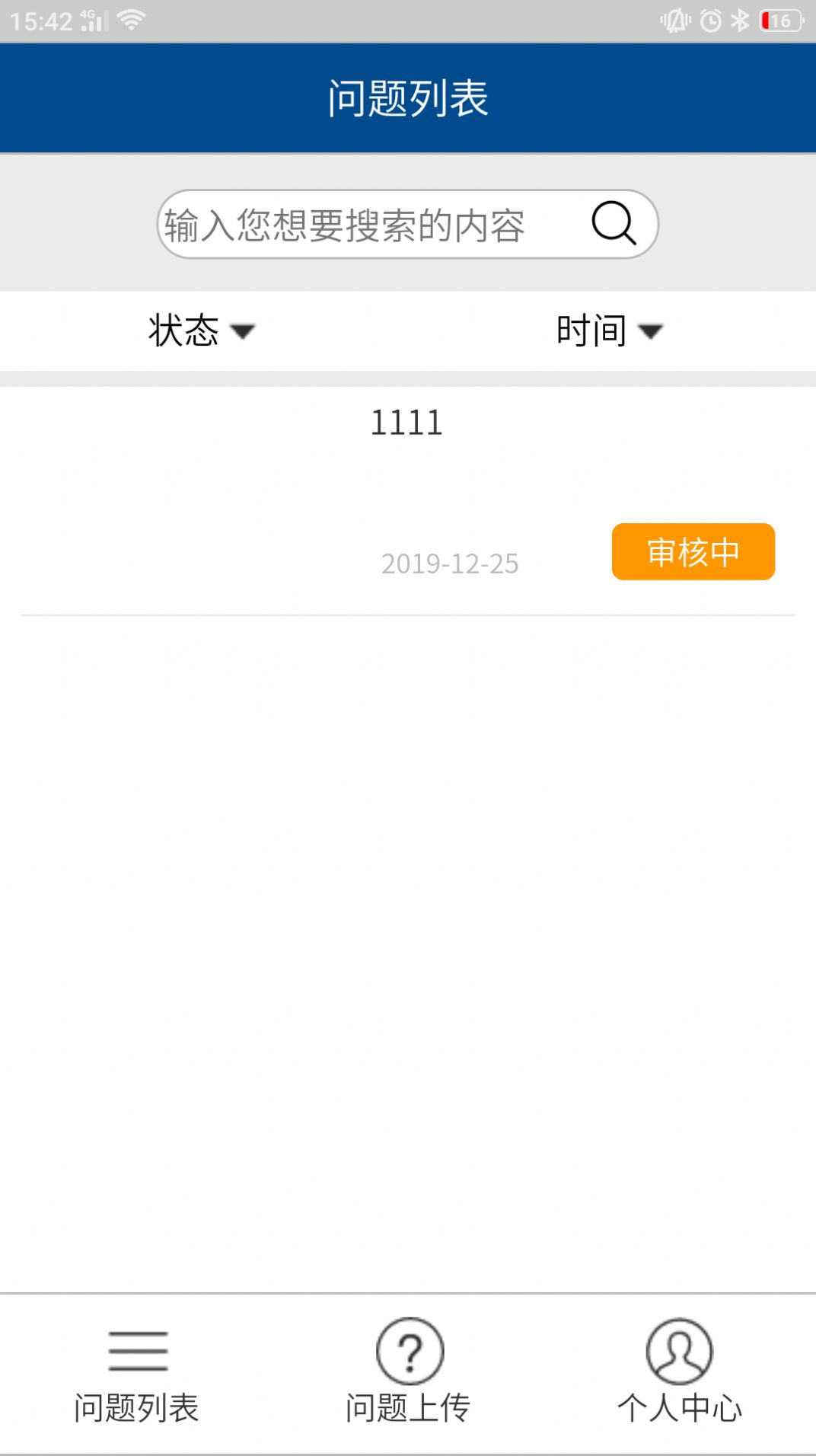Expand the 时间 time filter dropdown
Screen dimensions: 816x1456
(x=610, y=330)
